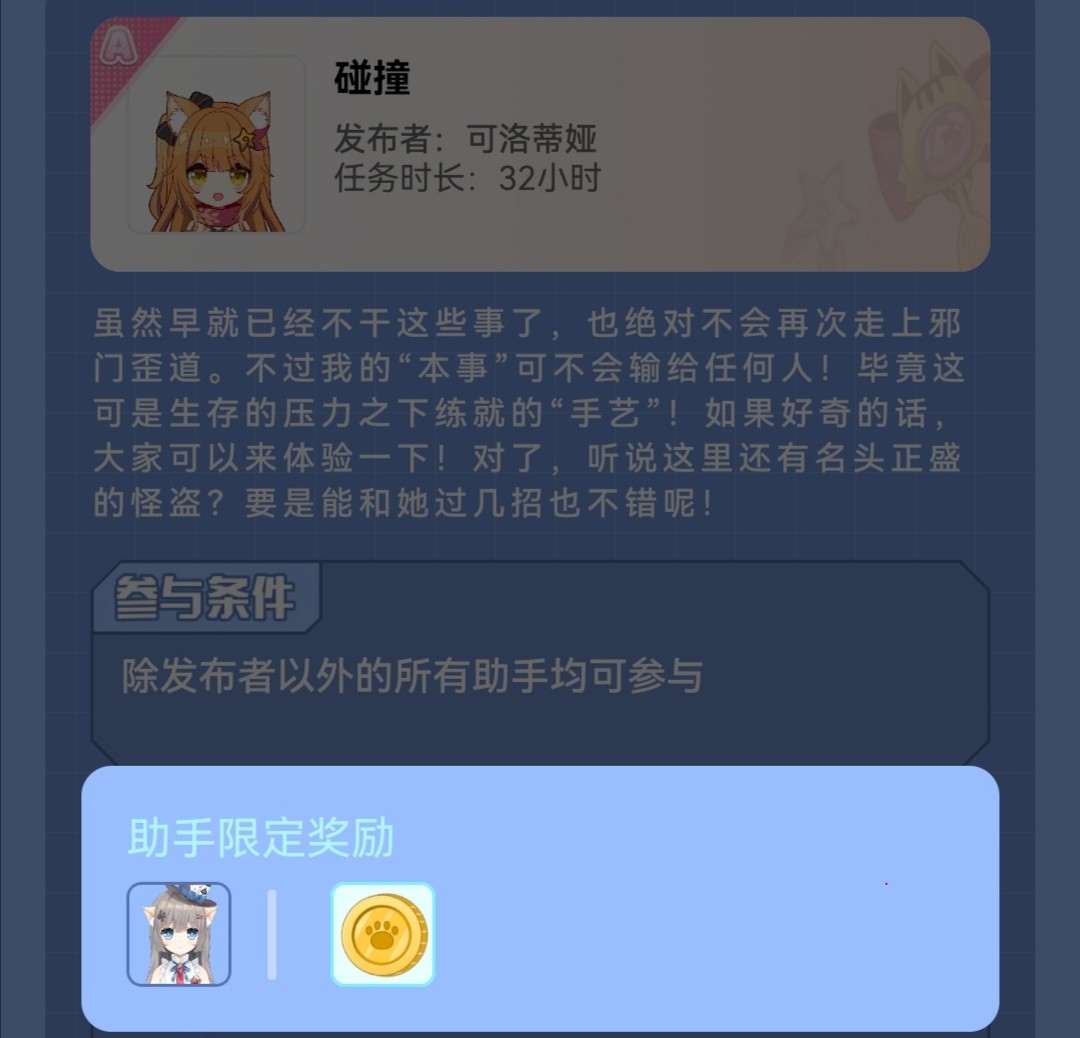Select the 碰撞 task card by 可洛蒂娅
Image resolution: width=1080 pixels, height=1038 pixels.
coord(540,144)
